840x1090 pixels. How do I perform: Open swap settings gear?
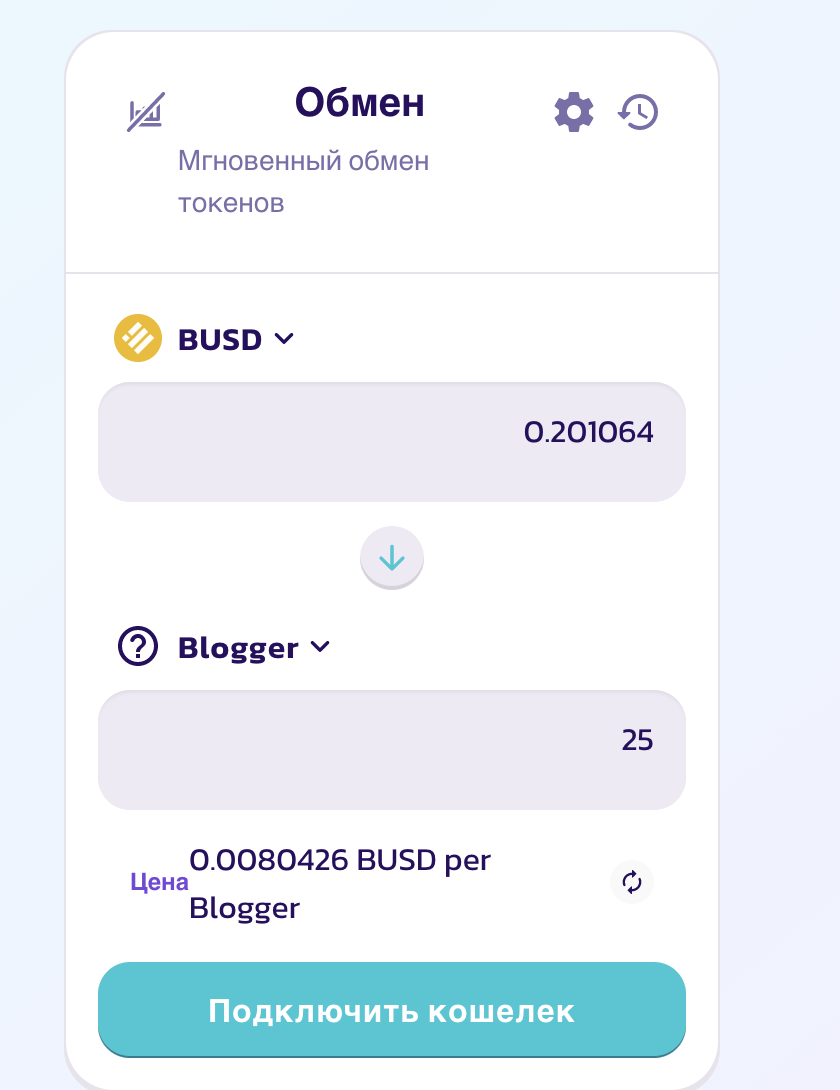[574, 112]
